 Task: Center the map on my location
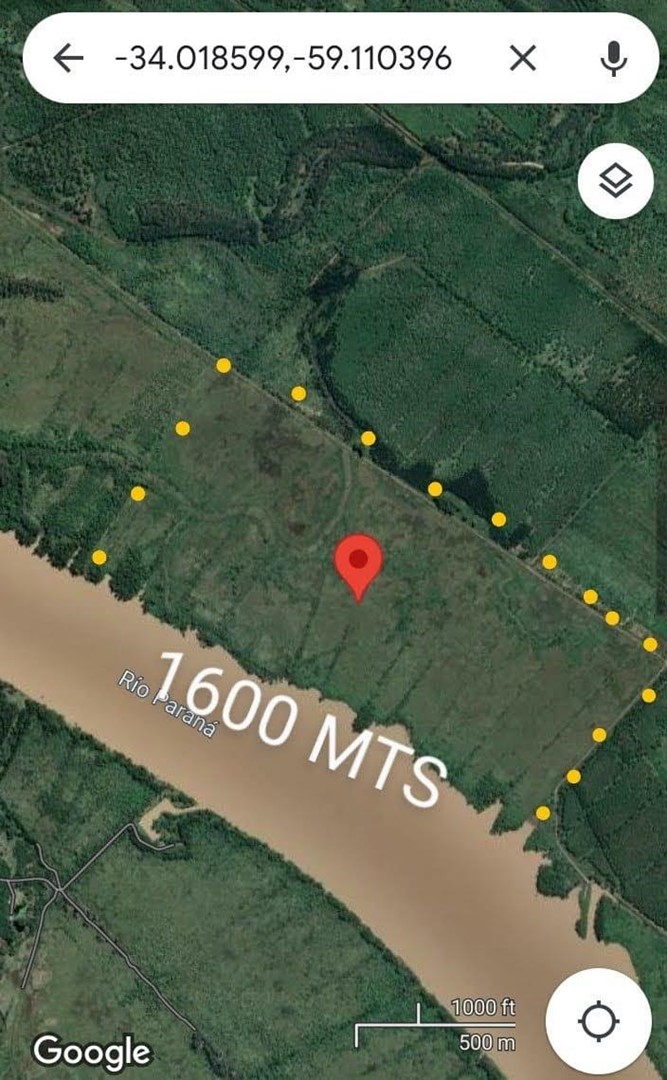point(599,1021)
